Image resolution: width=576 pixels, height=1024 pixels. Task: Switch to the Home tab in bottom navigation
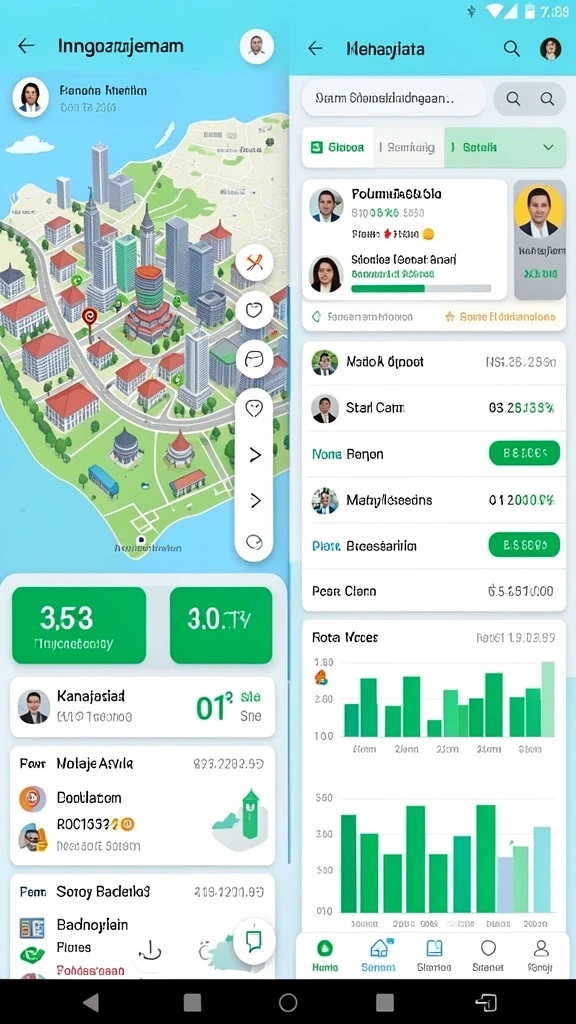tap(325, 955)
